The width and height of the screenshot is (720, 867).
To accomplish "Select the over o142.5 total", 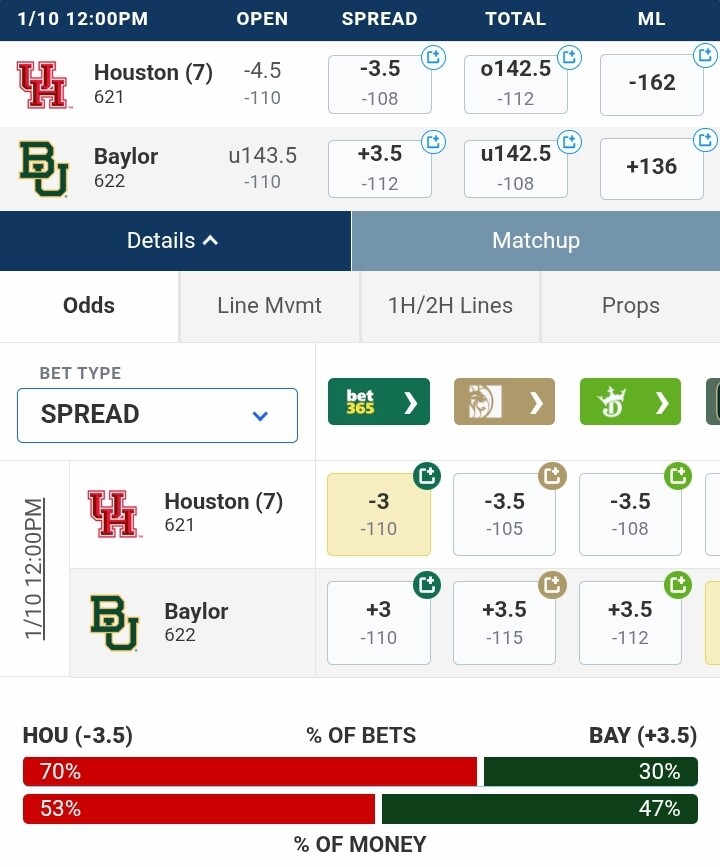I will coord(515,83).
